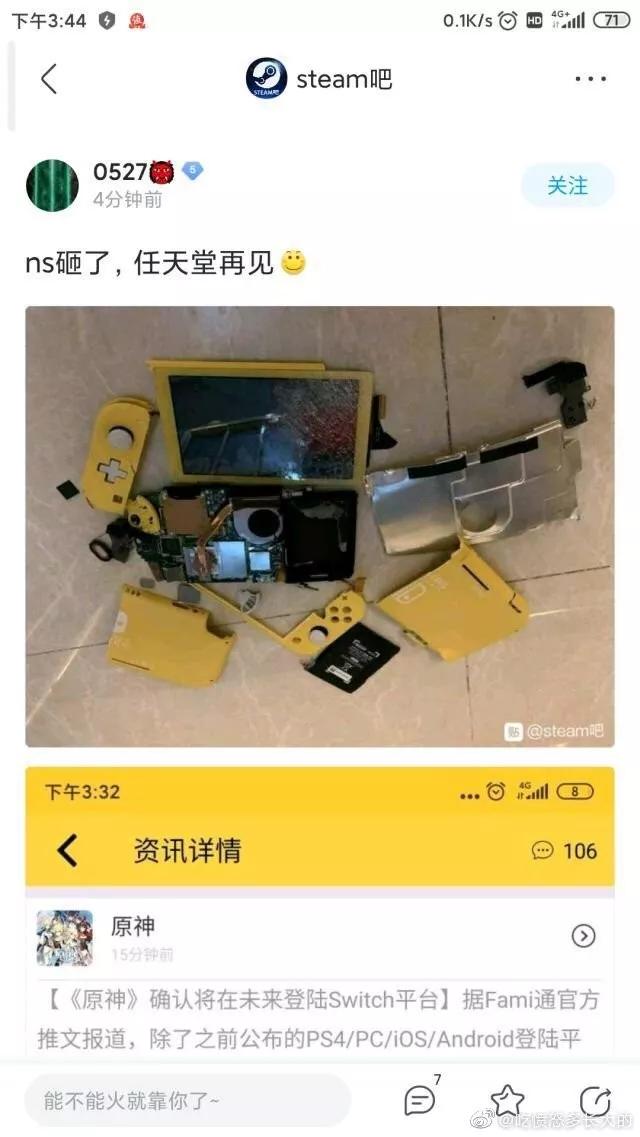Open the steam吧 forum title
The image size is (640, 1137).
pos(319,78)
